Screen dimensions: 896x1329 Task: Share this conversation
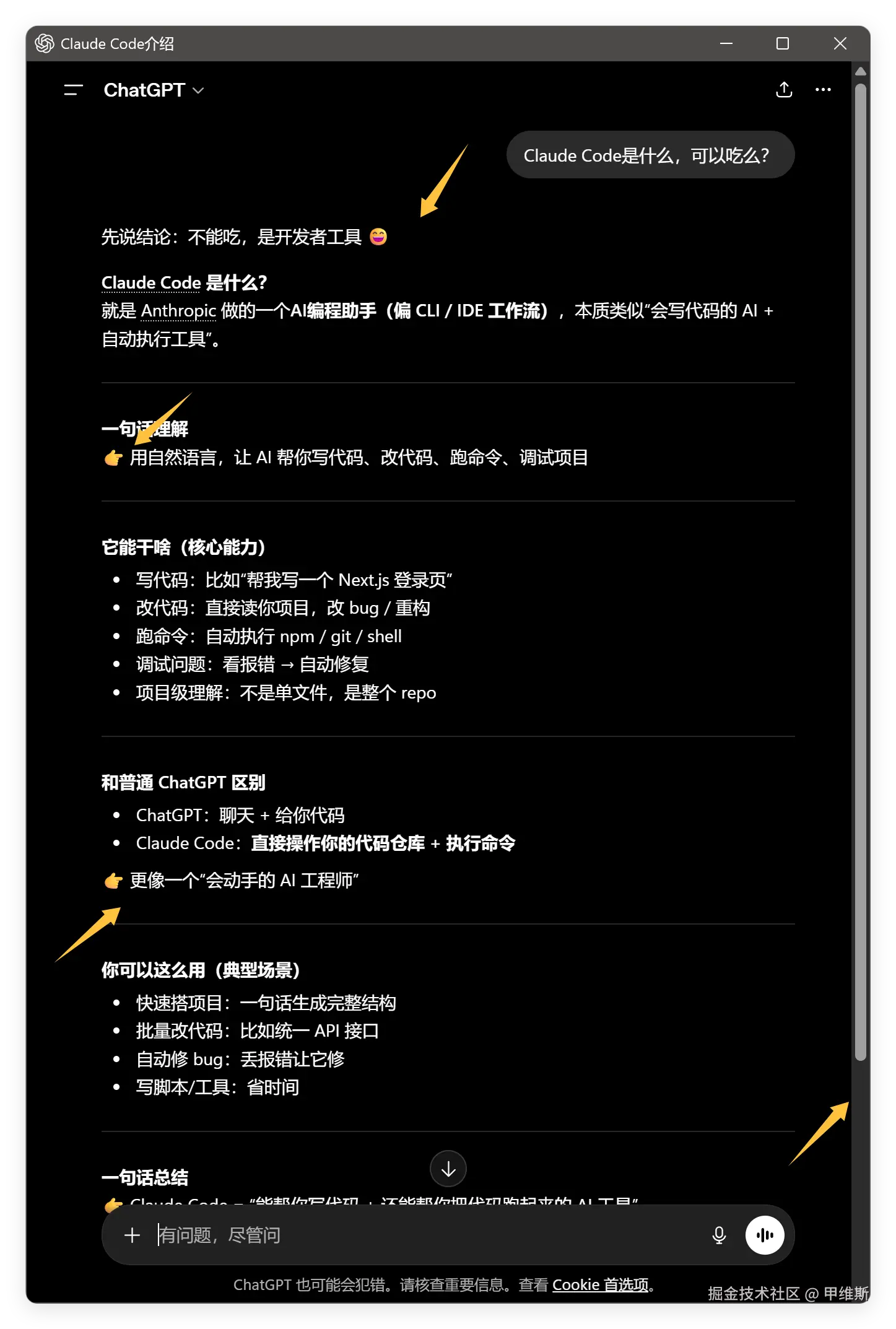pos(784,90)
